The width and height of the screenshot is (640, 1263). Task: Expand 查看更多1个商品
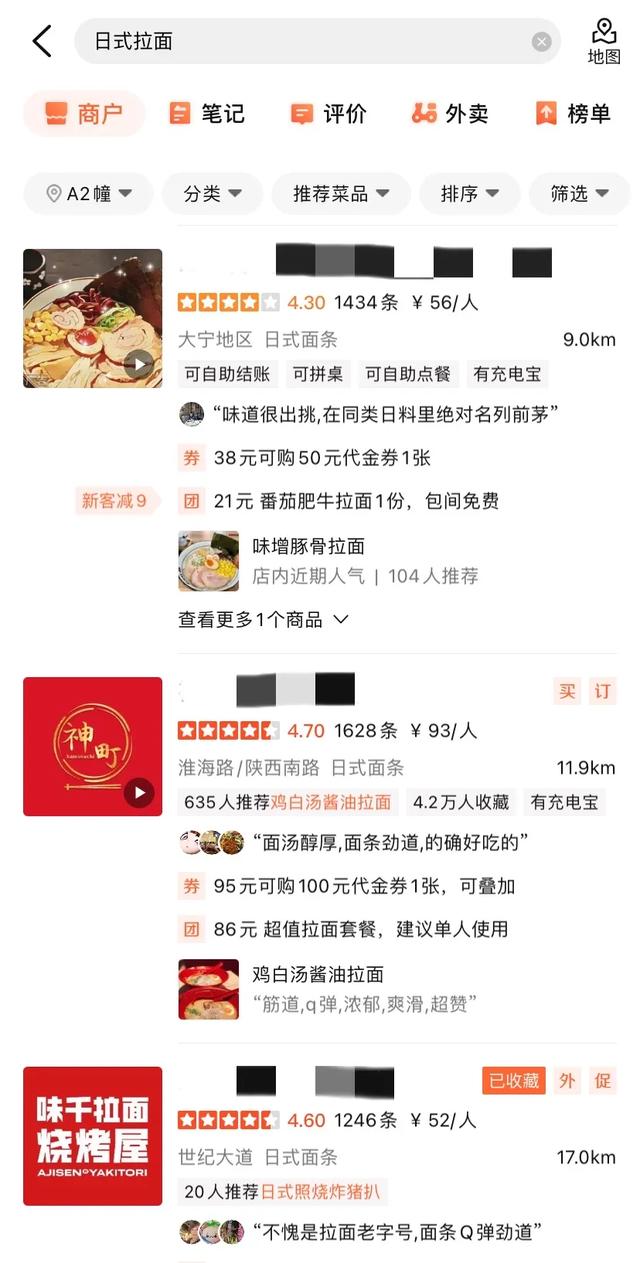pyautogui.click(x=264, y=620)
